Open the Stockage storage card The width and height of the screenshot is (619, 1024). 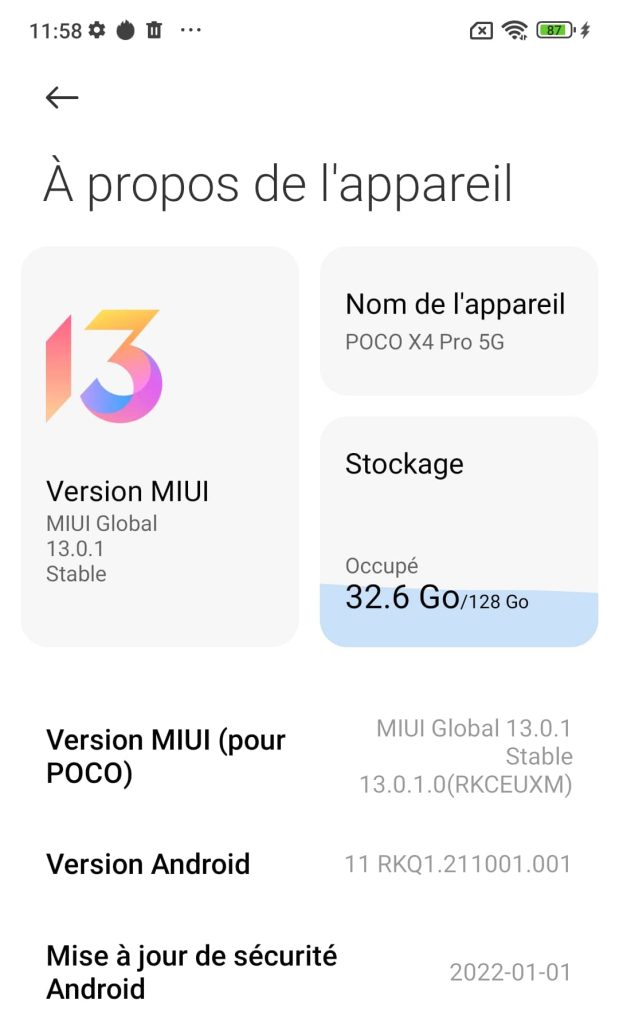[x=458, y=532]
